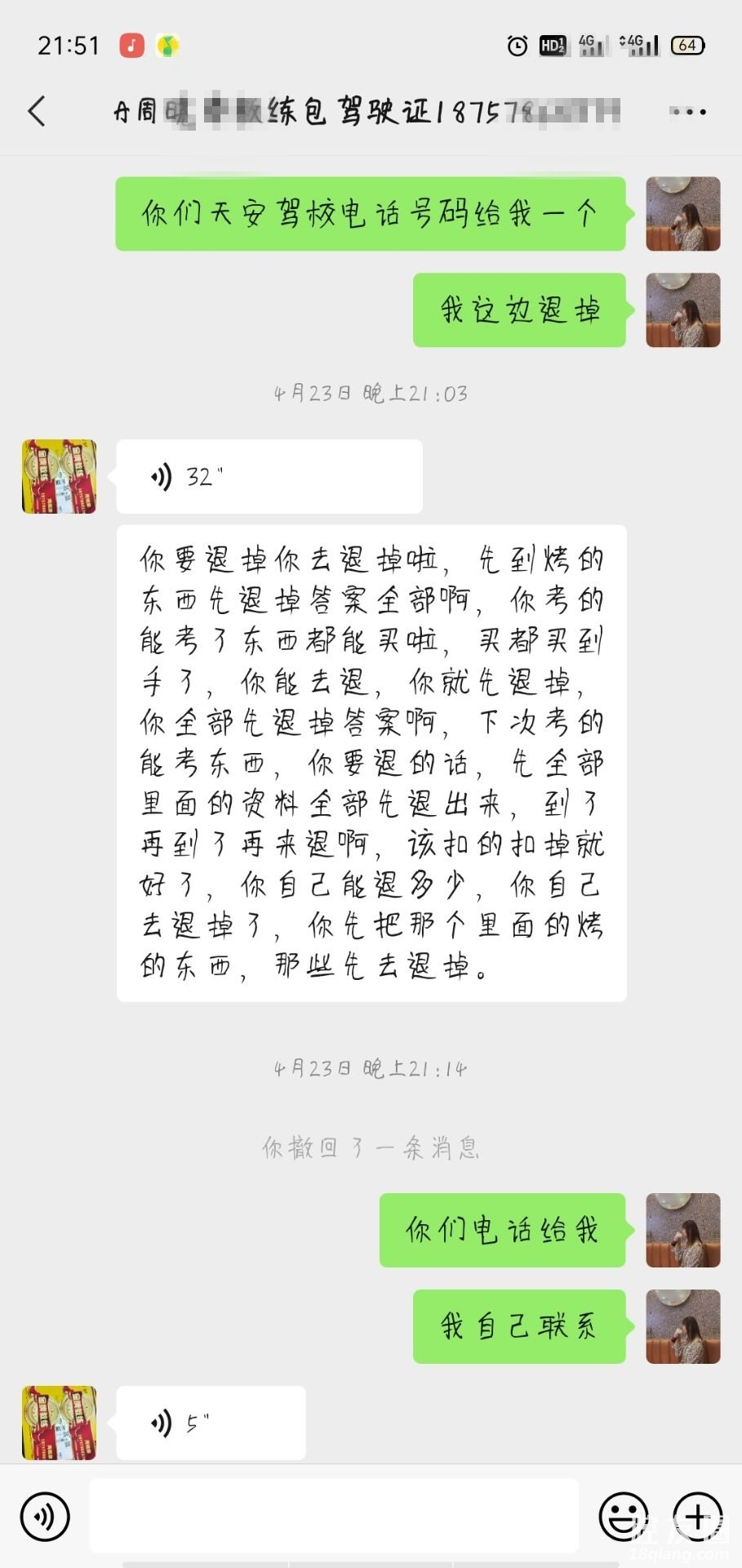Viewport: 742px width, 1568px height.
Task: Switch to voice input mode
Action: pos(45,1517)
